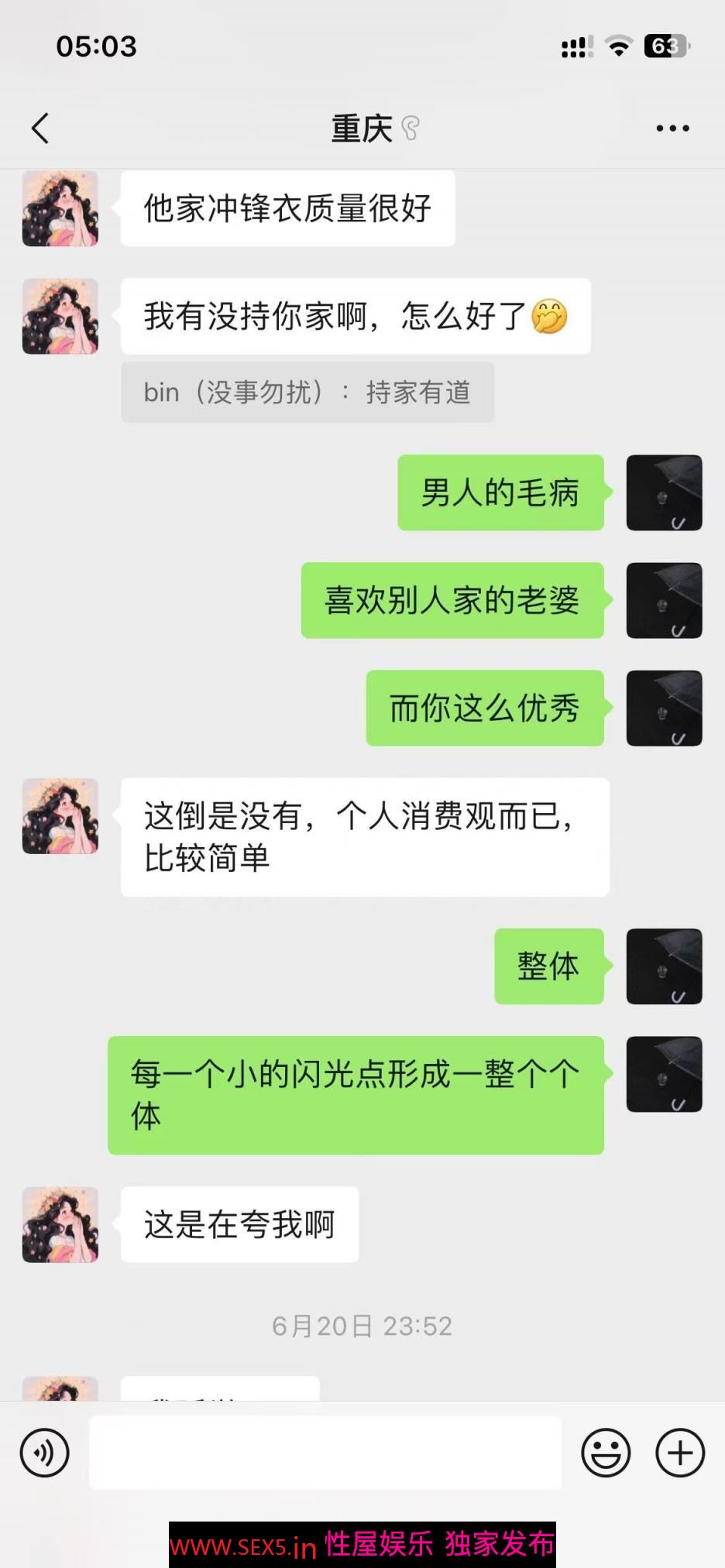Open my avatar beside "男人的毛病"
Screen dimensions: 725x1568
(x=664, y=492)
